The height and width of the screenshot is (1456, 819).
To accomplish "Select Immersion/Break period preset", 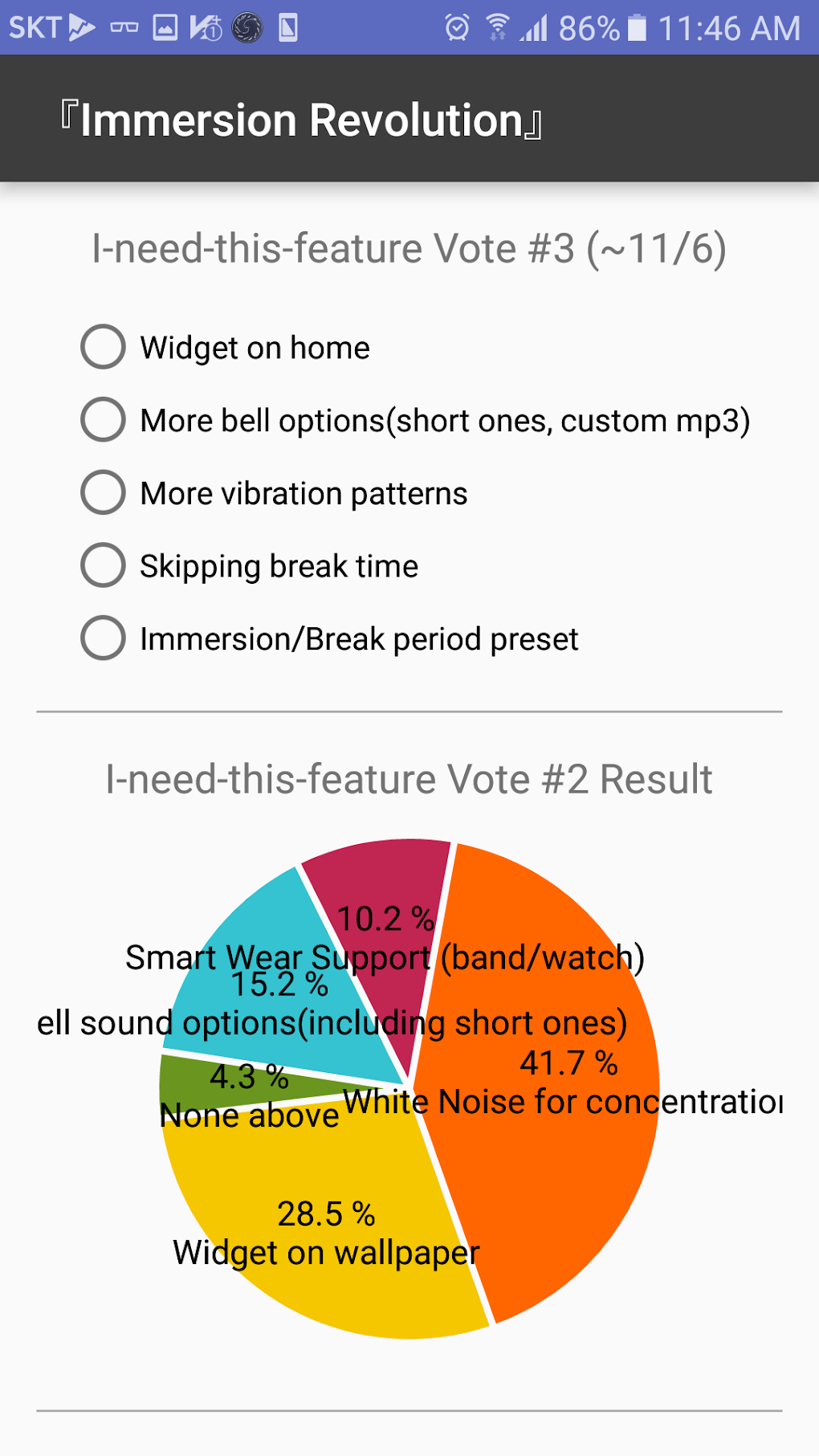I will [x=104, y=638].
